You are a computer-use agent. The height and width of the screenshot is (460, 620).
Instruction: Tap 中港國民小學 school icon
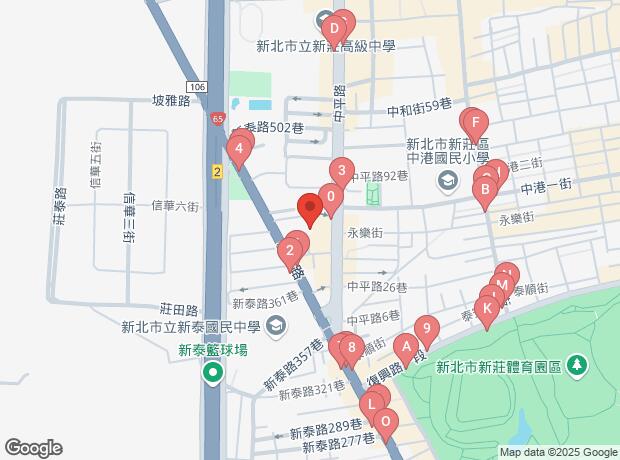pos(446,181)
